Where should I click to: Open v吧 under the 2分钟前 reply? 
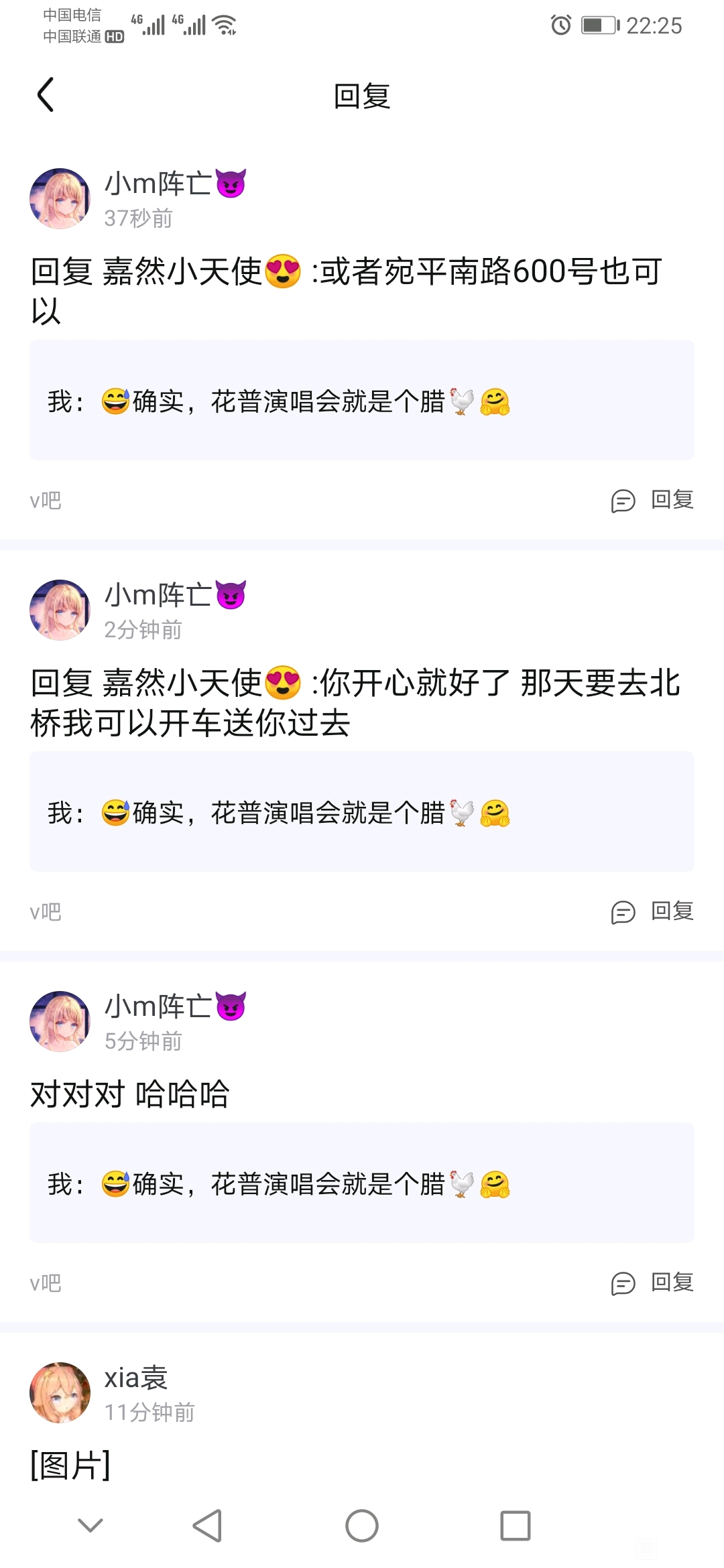pos(46,912)
